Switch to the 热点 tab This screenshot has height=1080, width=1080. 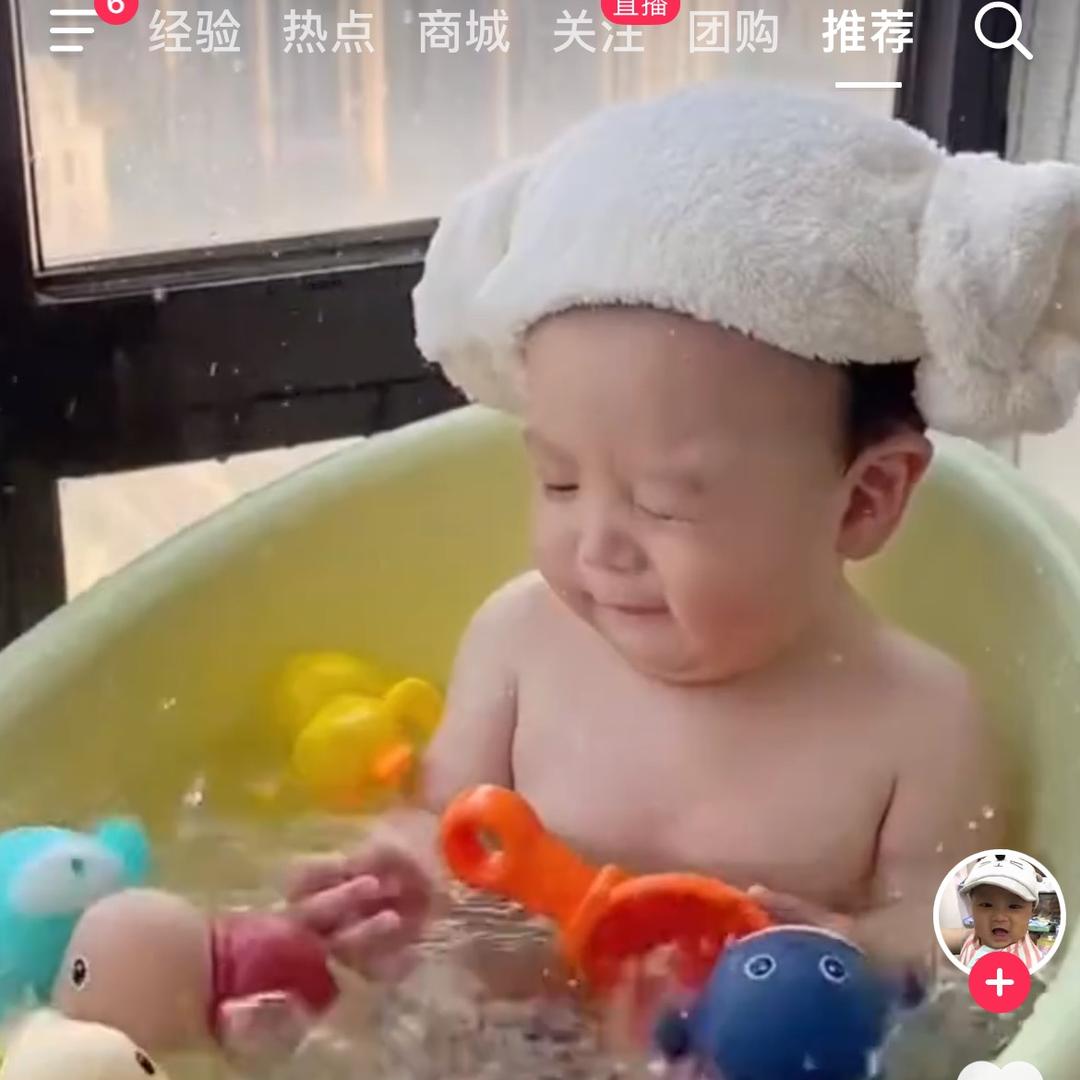(x=328, y=33)
